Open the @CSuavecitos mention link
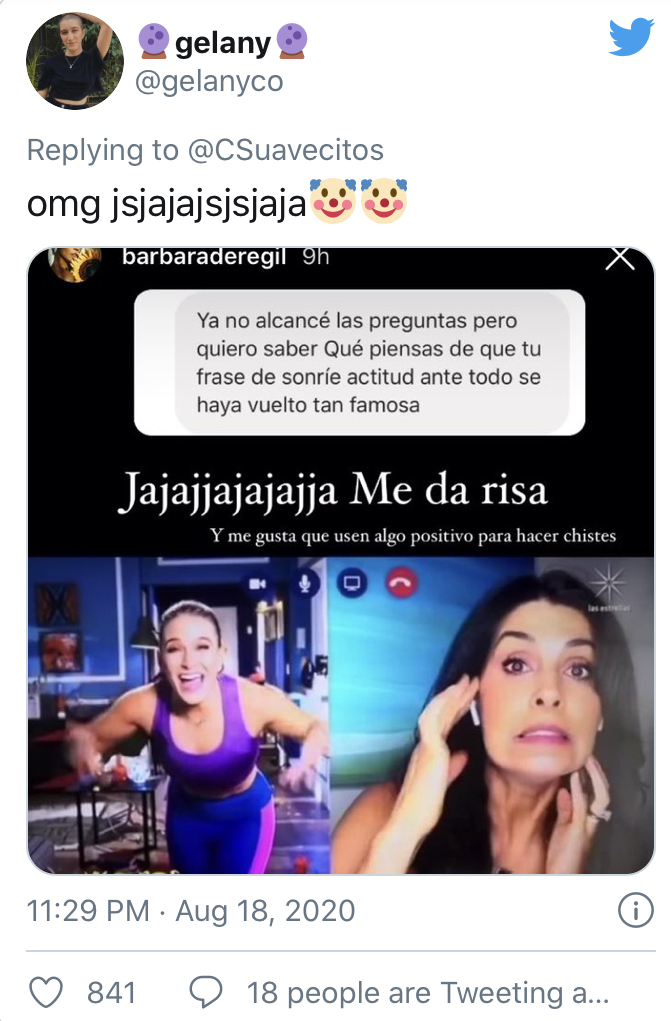 (x=285, y=150)
